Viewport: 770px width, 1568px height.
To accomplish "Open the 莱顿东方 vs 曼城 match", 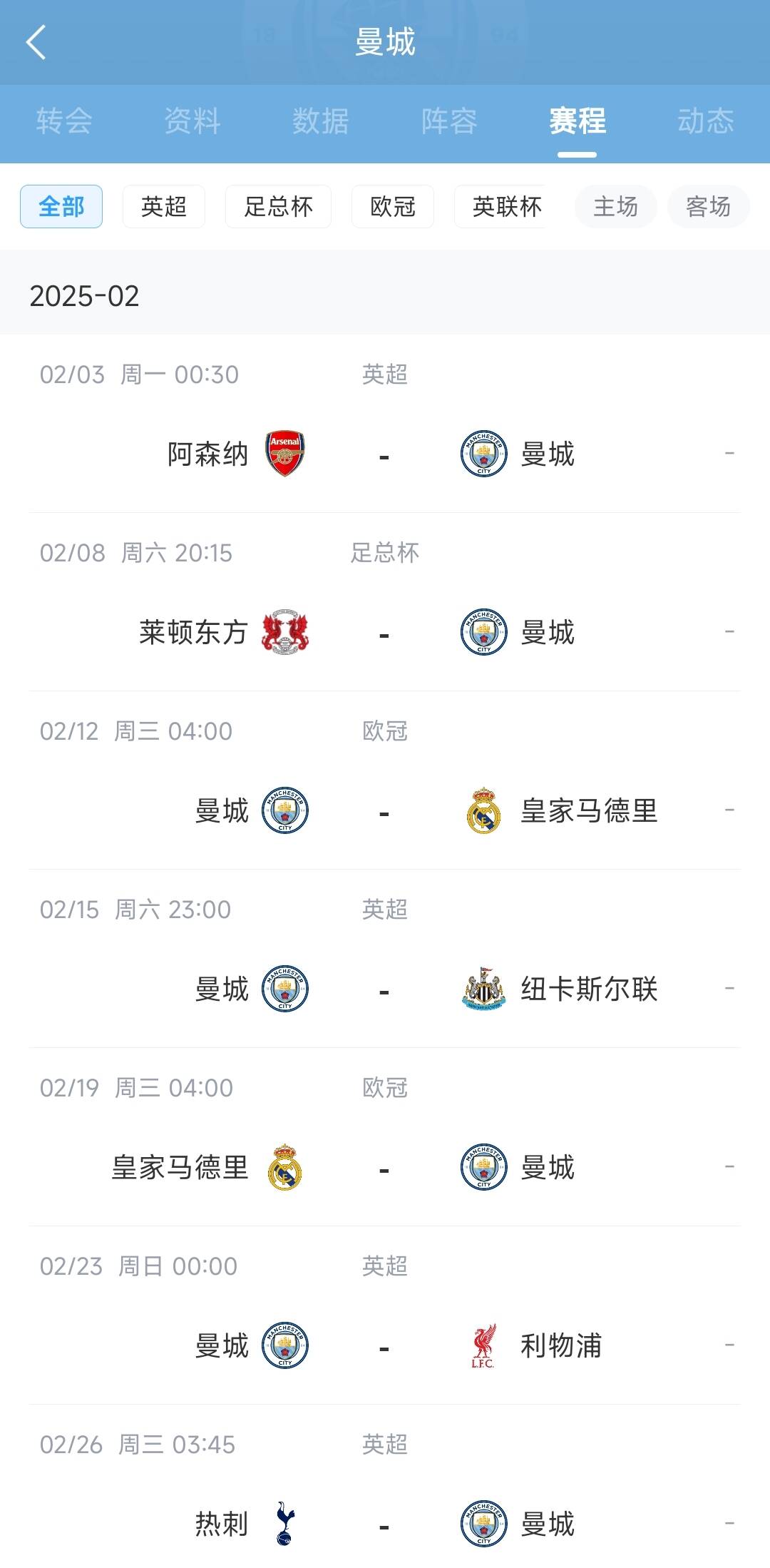I will point(385,632).
